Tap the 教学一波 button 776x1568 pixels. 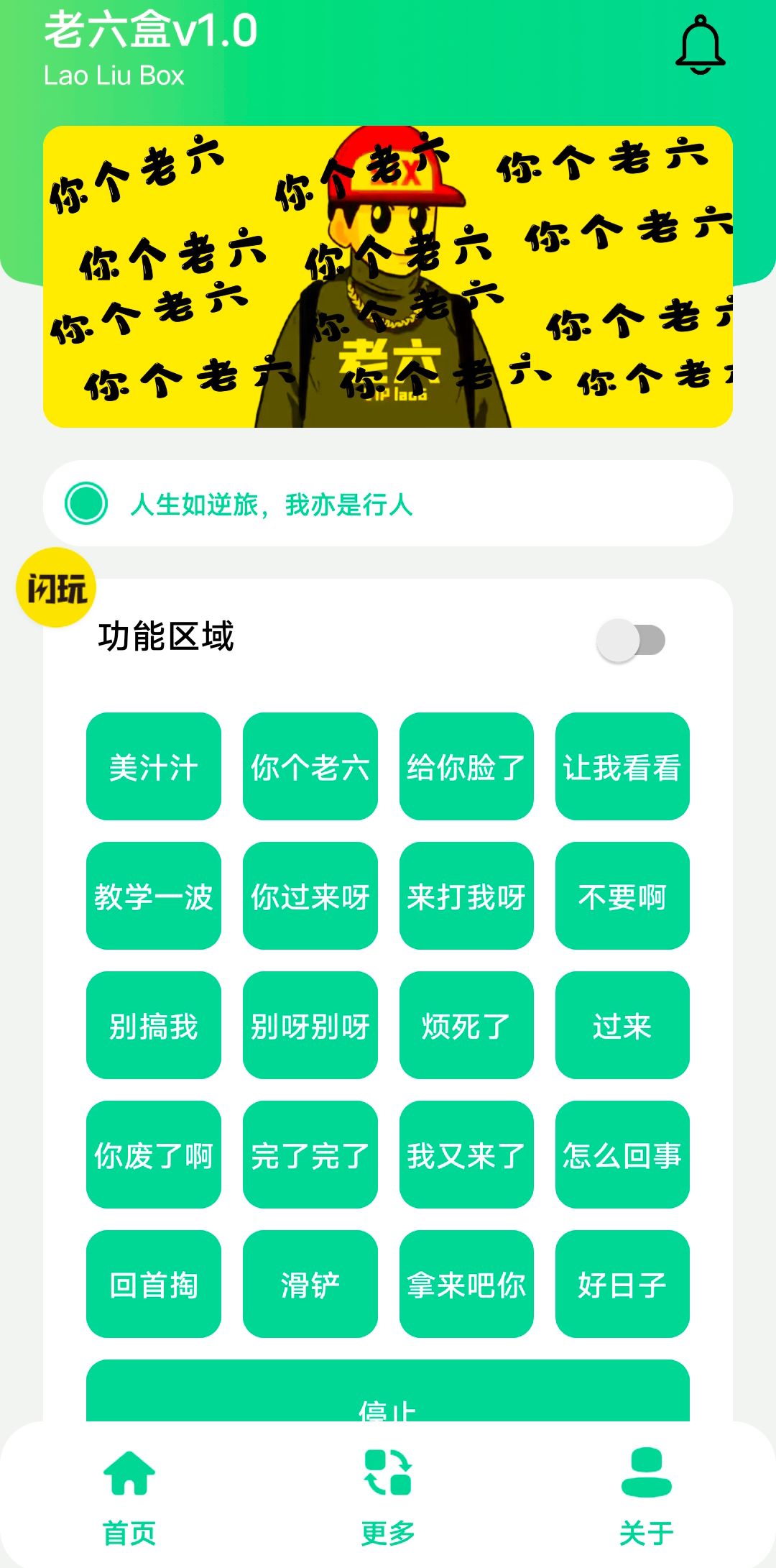point(154,897)
